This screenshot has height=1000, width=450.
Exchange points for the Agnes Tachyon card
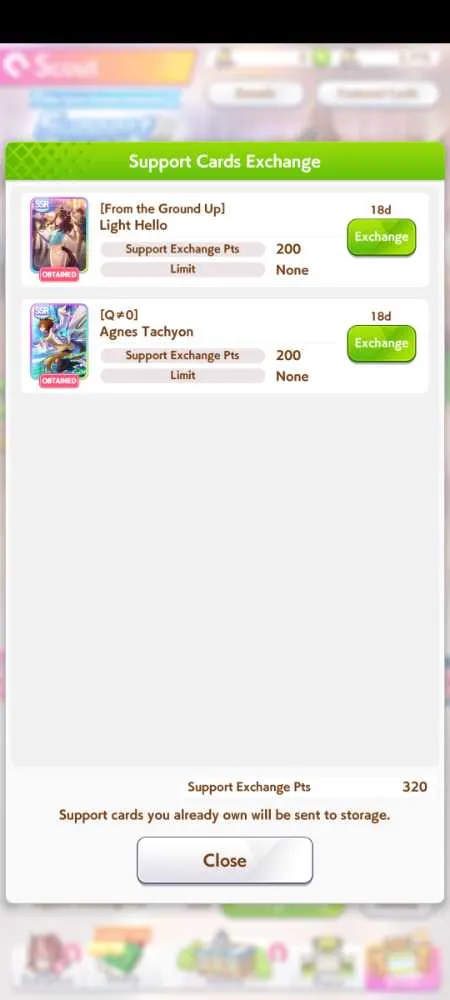click(x=381, y=344)
